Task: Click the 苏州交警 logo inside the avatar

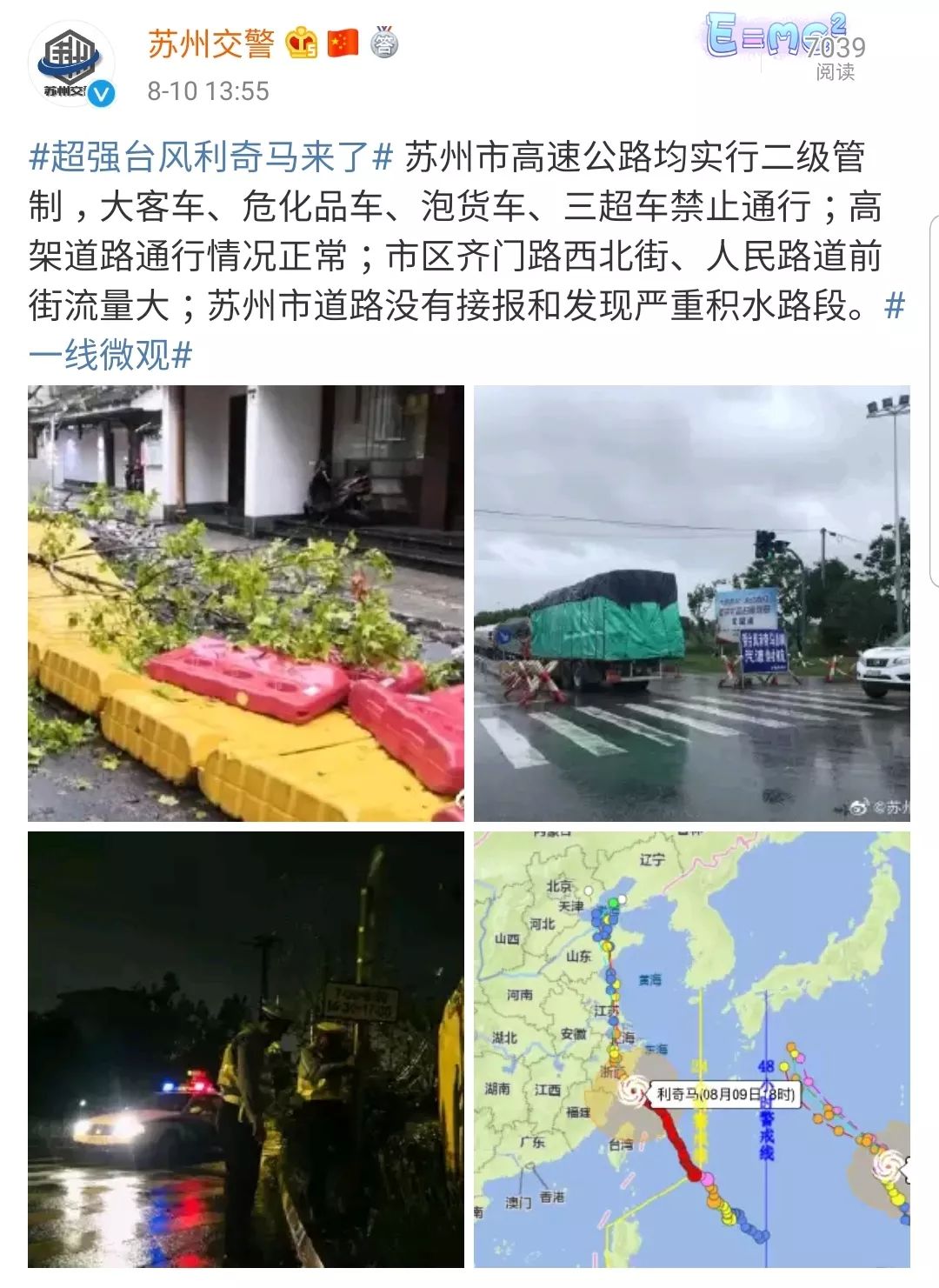Action: click(x=70, y=52)
